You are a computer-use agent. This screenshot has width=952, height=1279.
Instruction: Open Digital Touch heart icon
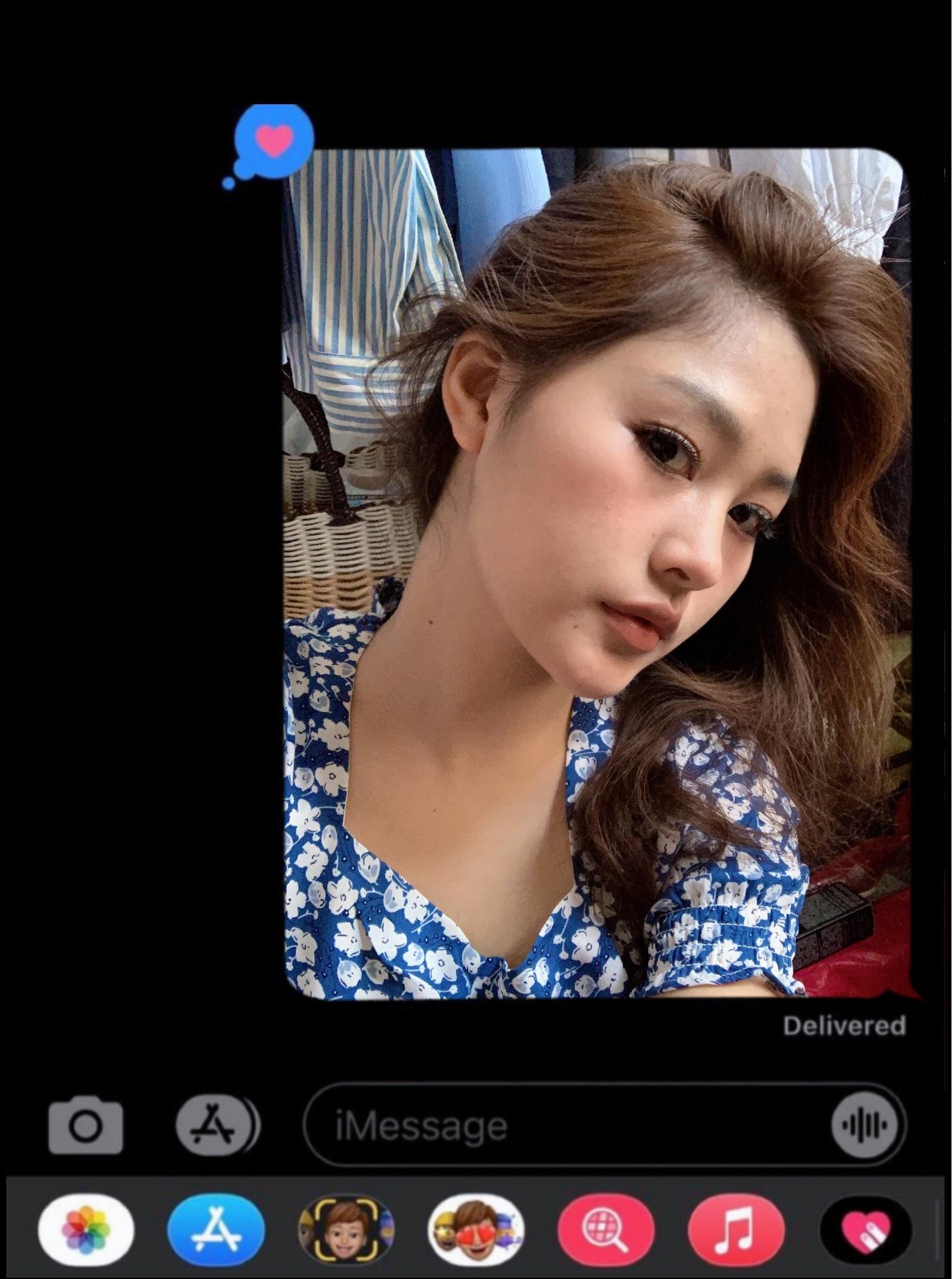[866, 1229]
